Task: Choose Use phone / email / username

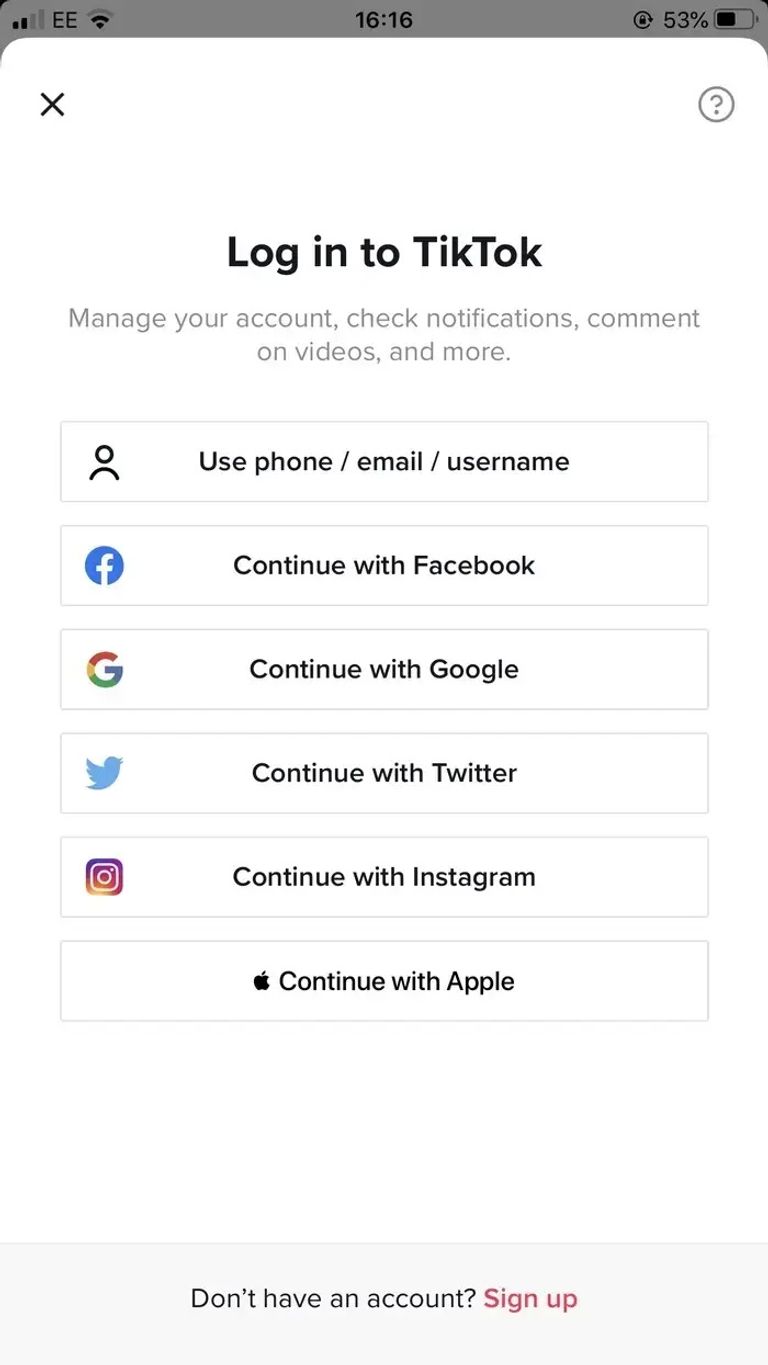Action: 384,462
